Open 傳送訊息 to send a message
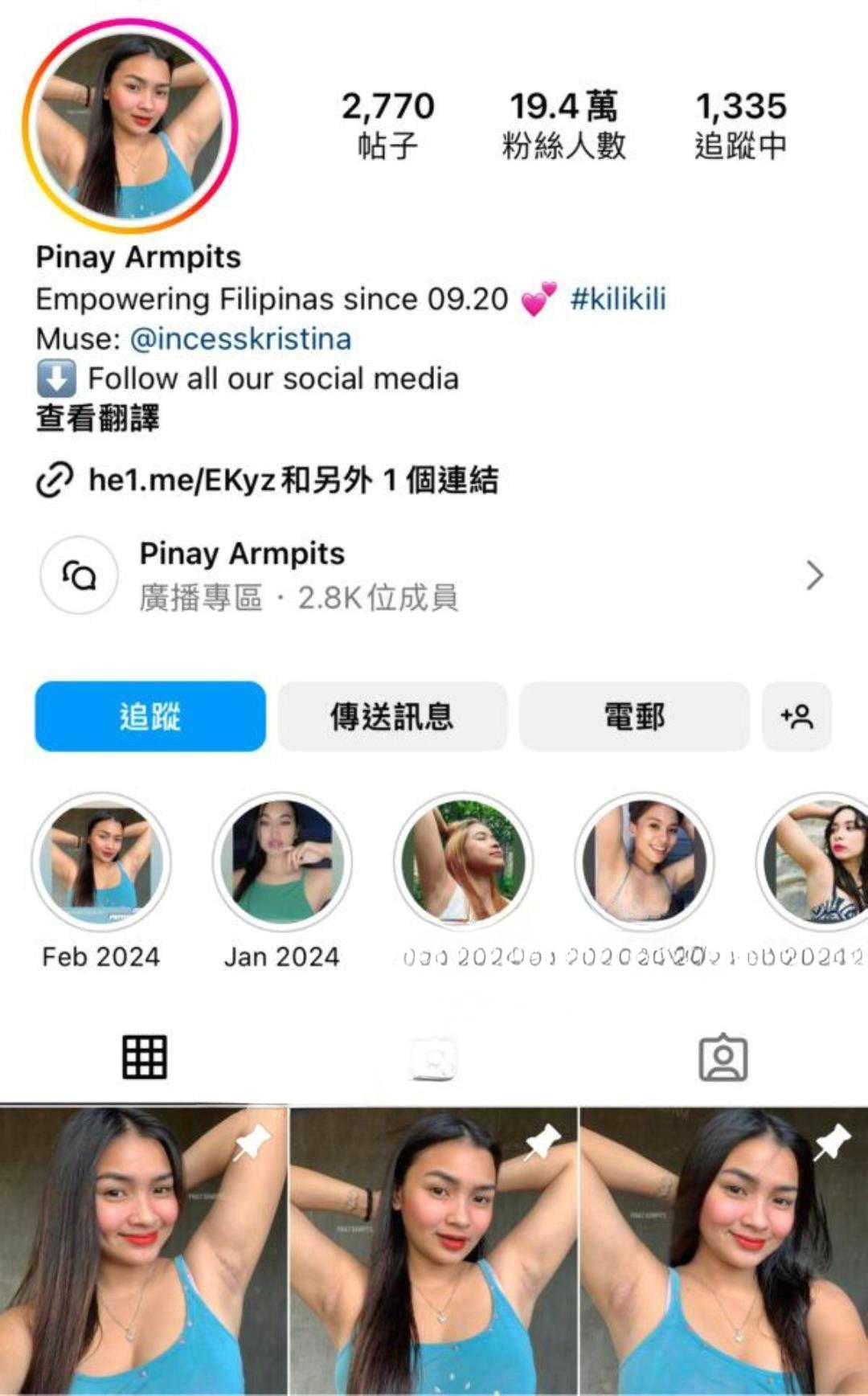The image size is (868, 1396). 392,716
